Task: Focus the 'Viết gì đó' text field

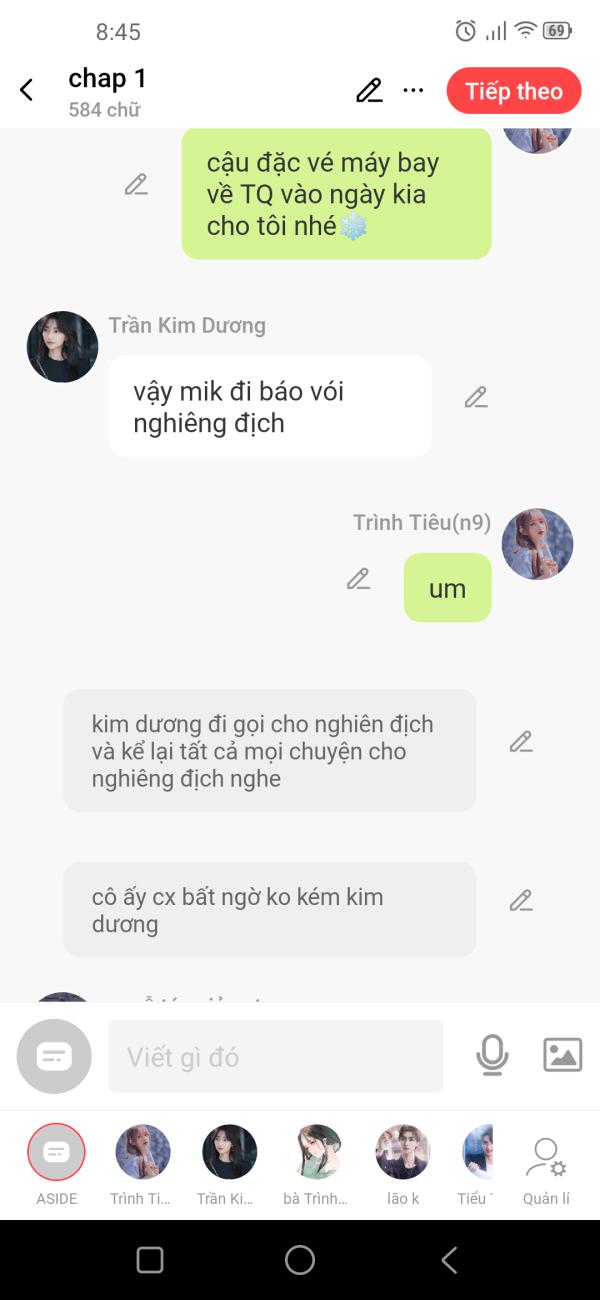Action: tap(275, 1057)
